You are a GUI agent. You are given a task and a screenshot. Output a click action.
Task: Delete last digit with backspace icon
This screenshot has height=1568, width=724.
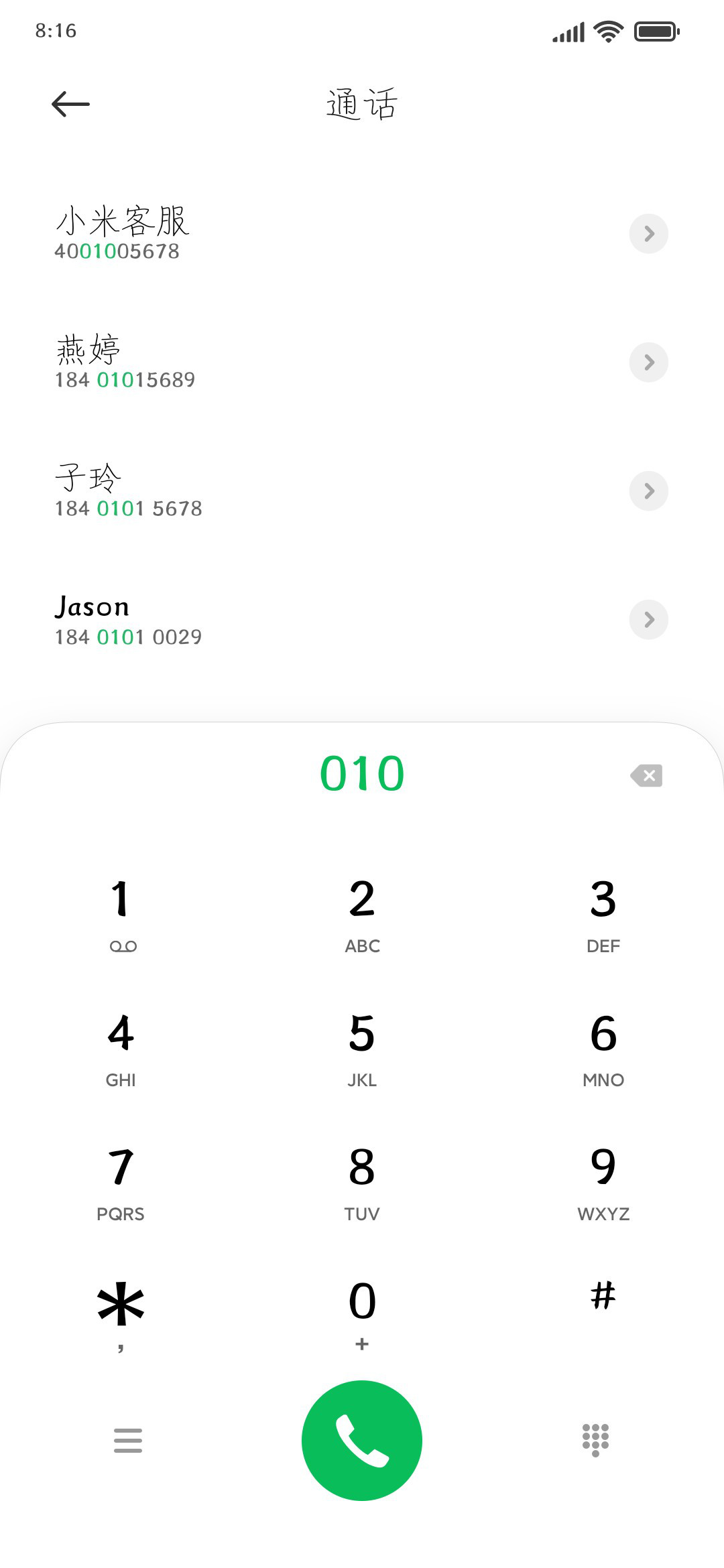646,775
